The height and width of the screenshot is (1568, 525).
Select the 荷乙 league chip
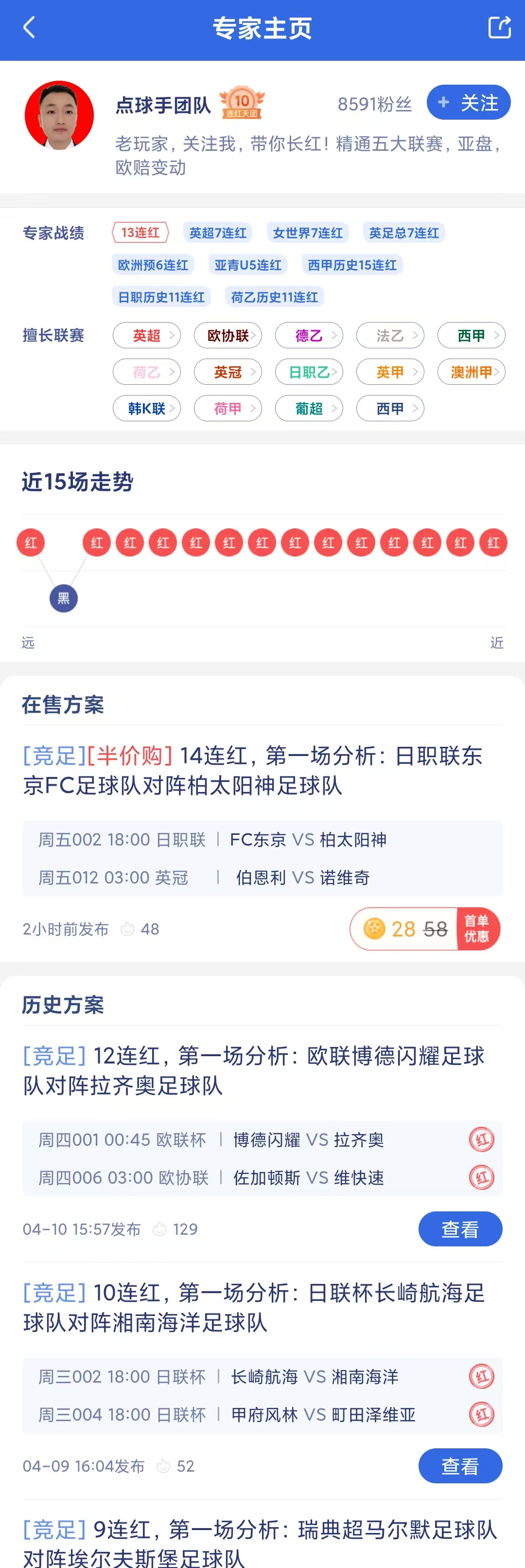(147, 372)
